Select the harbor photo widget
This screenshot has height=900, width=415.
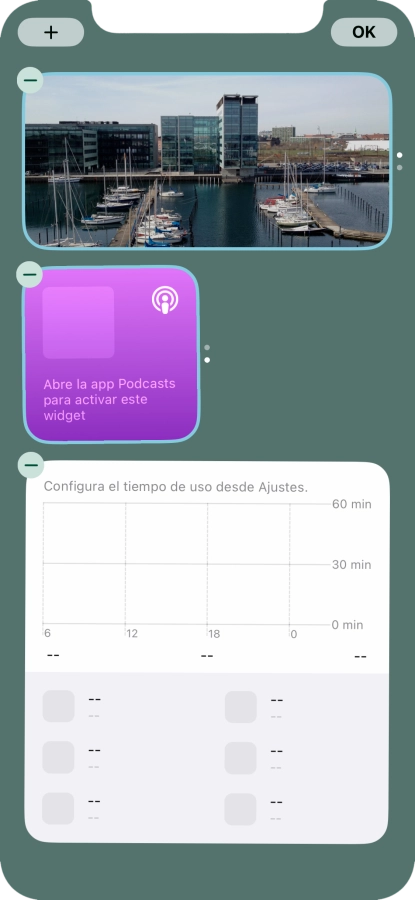coord(207,161)
